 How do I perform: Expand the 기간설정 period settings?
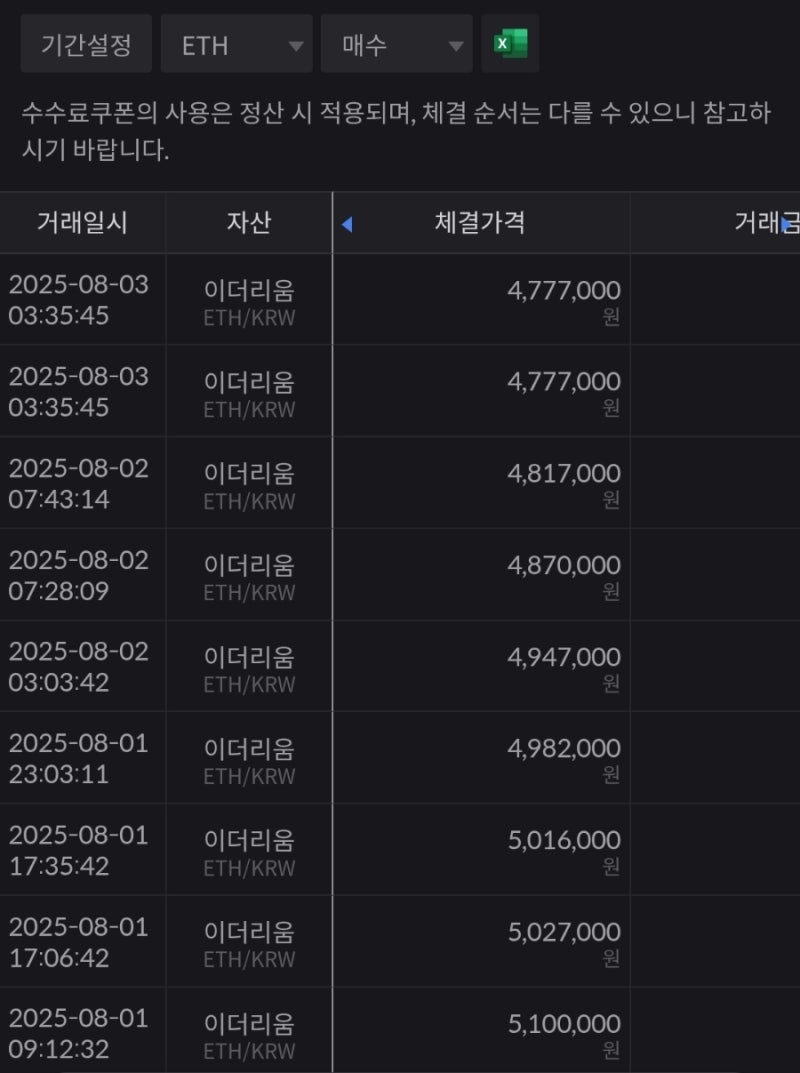tap(86, 44)
